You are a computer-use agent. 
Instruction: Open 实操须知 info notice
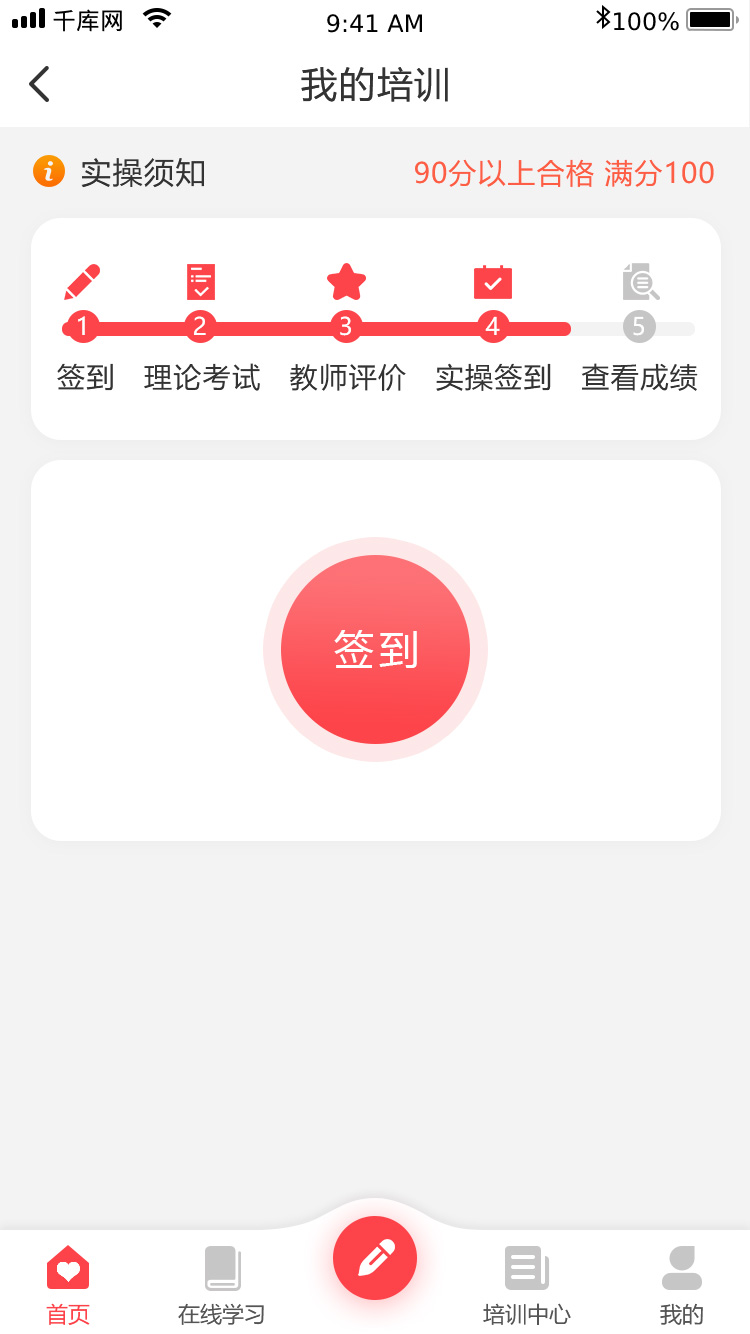pyautogui.click(x=120, y=173)
